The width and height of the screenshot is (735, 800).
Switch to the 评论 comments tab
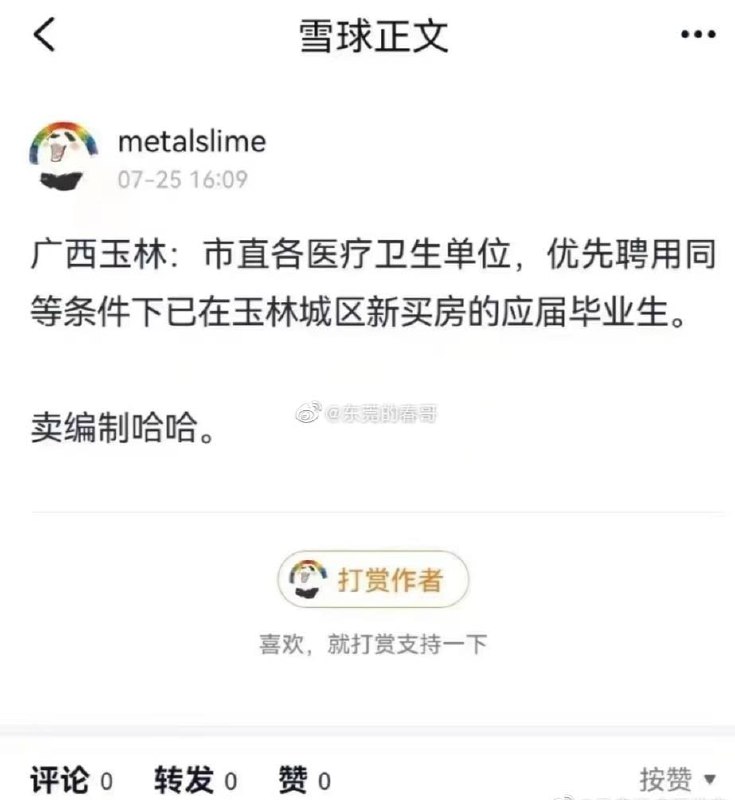click(x=70, y=780)
